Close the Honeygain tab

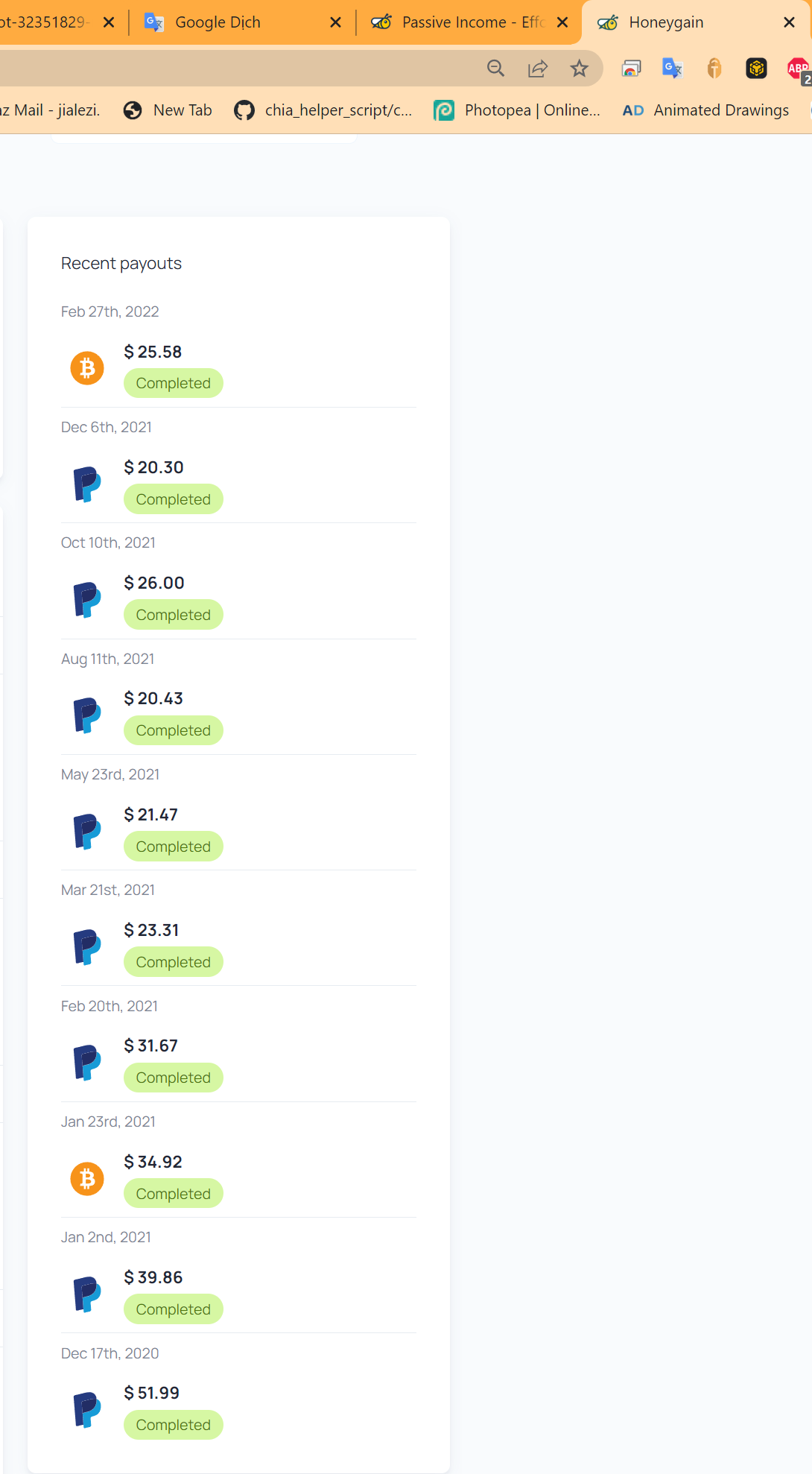[x=789, y=22]
